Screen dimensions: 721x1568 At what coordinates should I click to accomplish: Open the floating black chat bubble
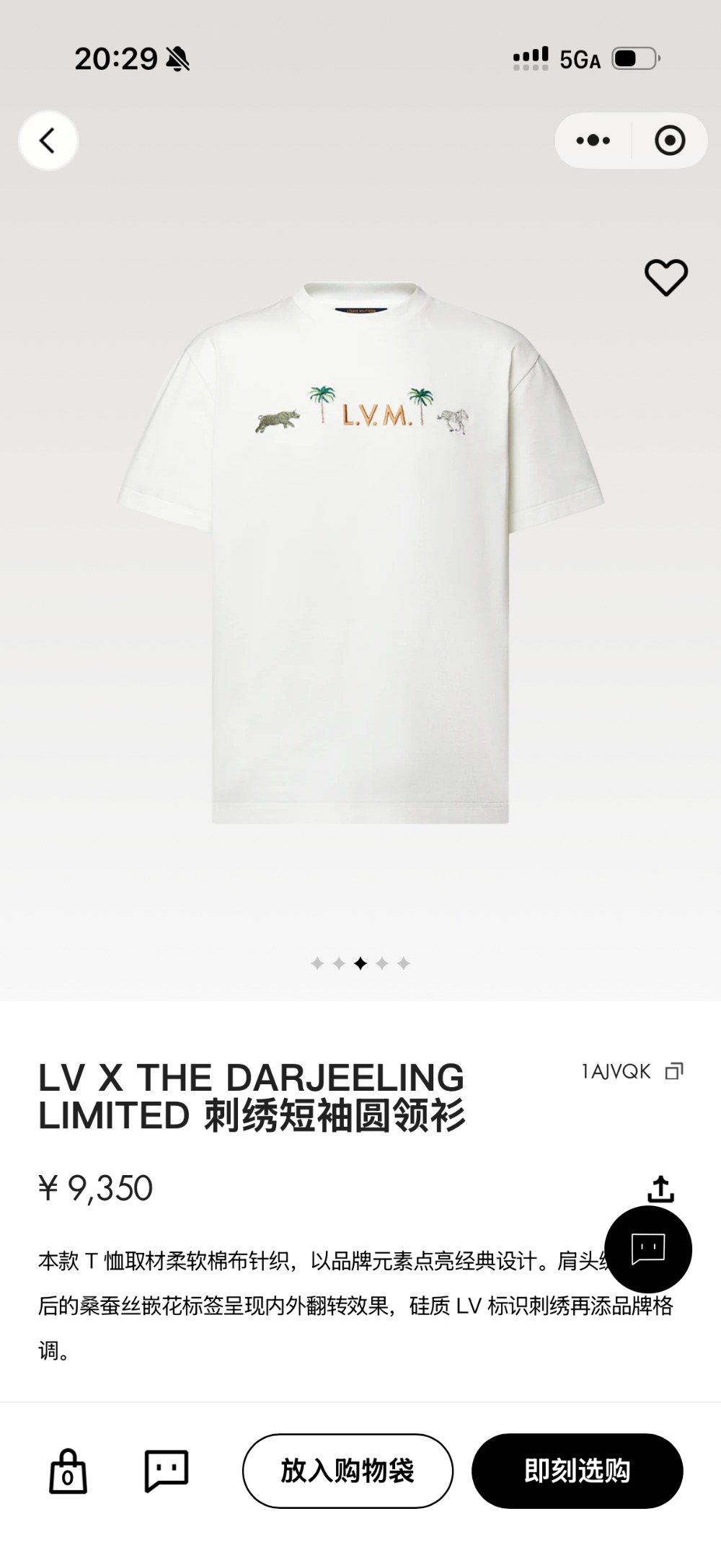tap(647, 1249)
